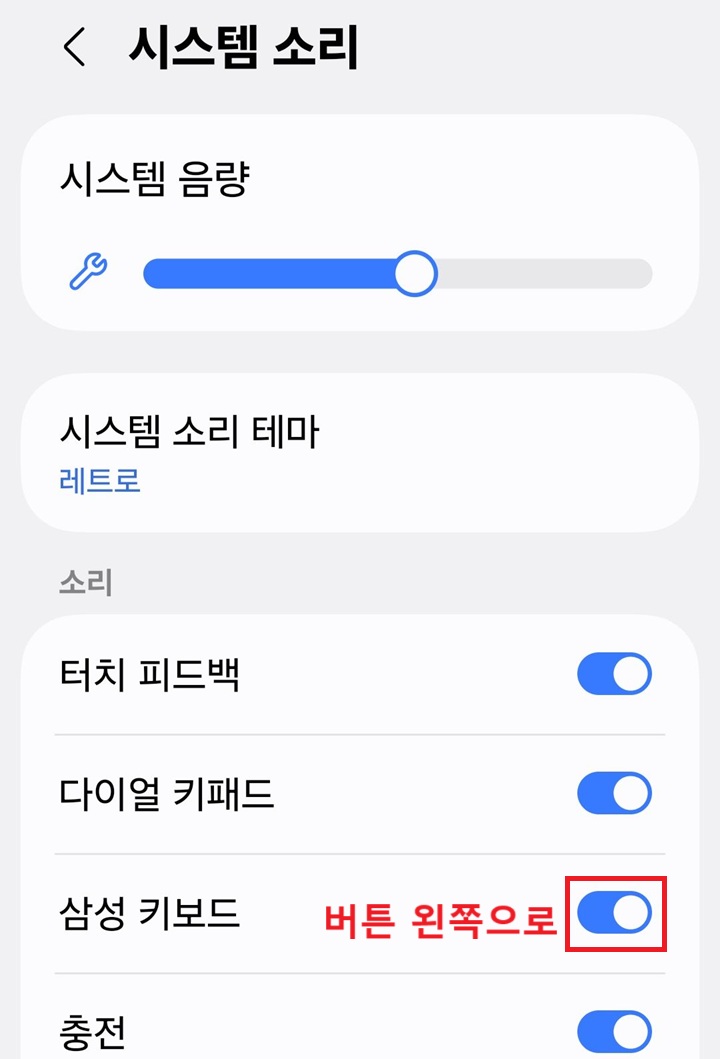This screenshot has width=720, height=1059.
Task: Click the toggle inside the red highlight box
Action: (613, 911)
